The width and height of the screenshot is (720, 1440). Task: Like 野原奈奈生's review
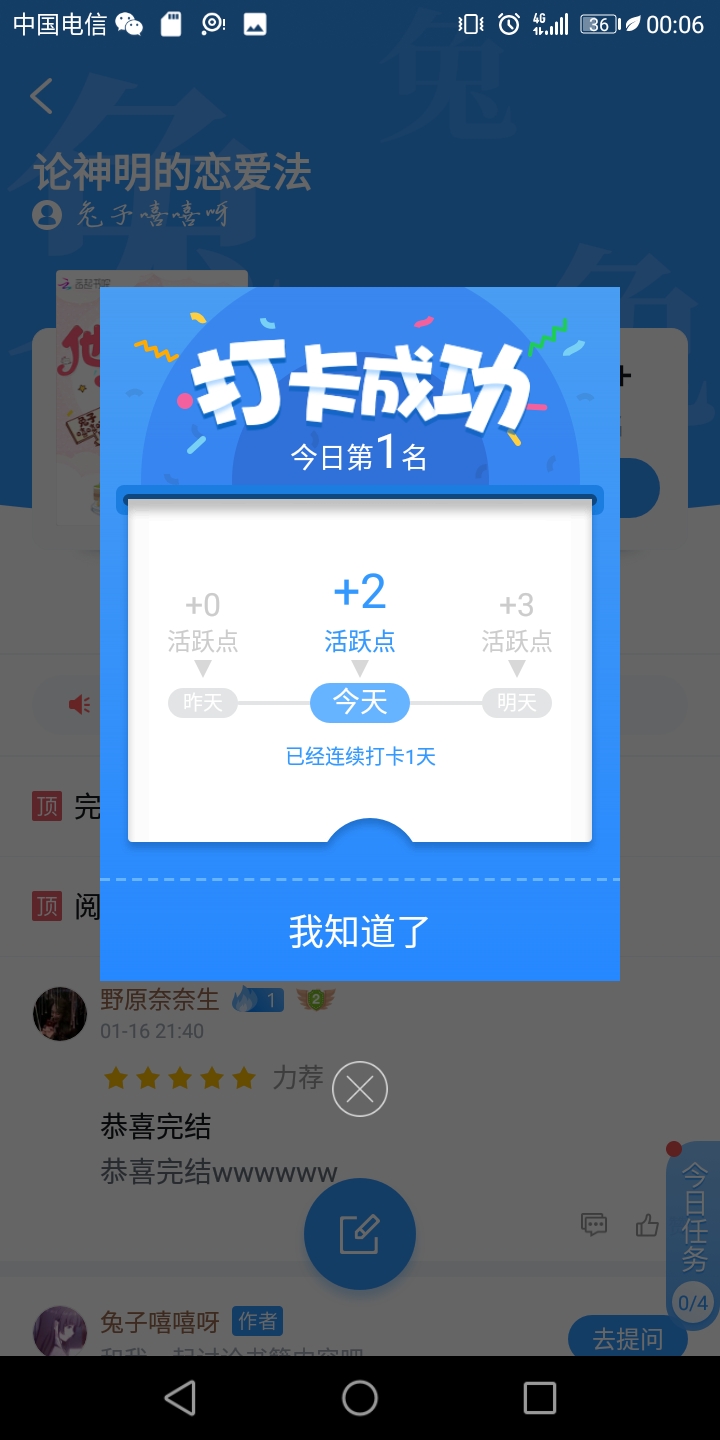(x=647, y=1225)
